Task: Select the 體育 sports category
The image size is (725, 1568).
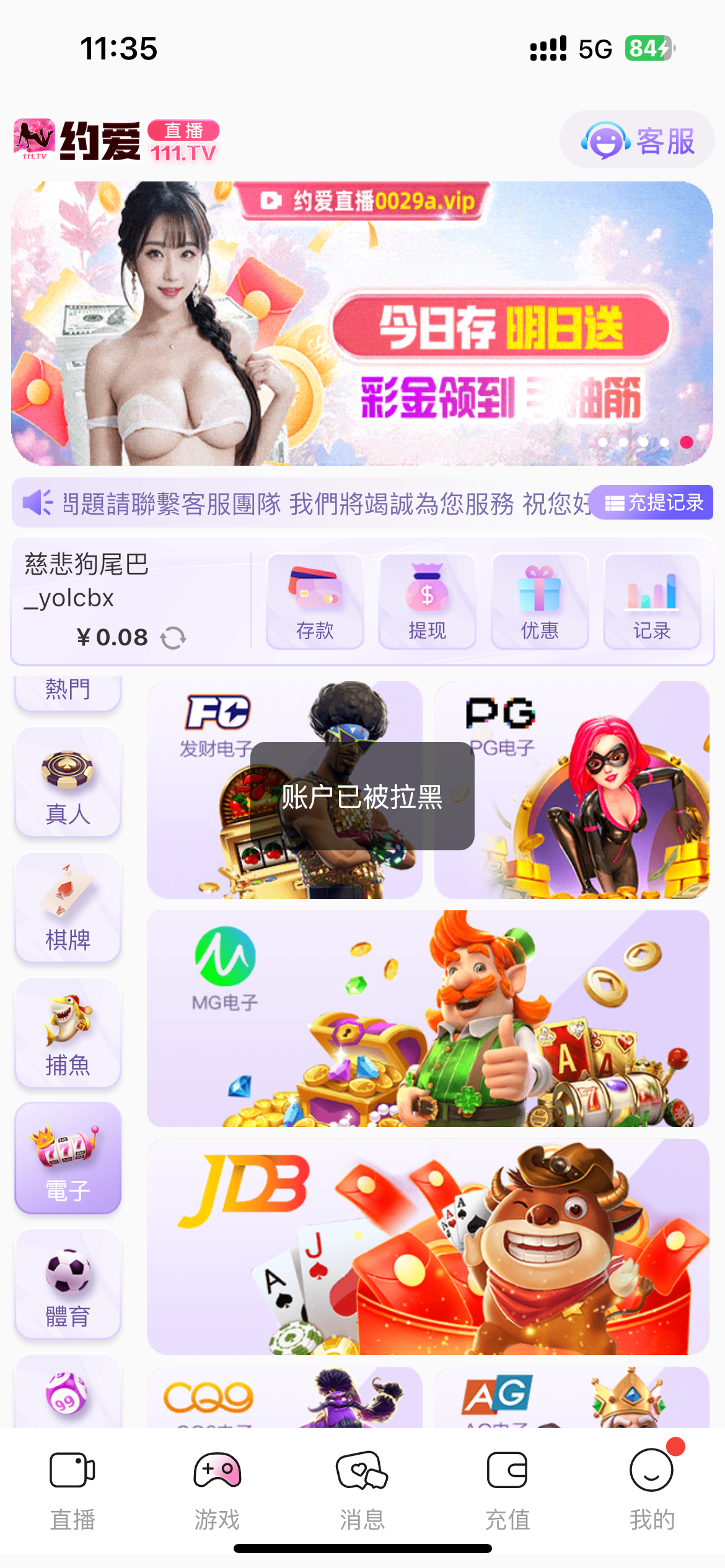Action: [68, 1284]
